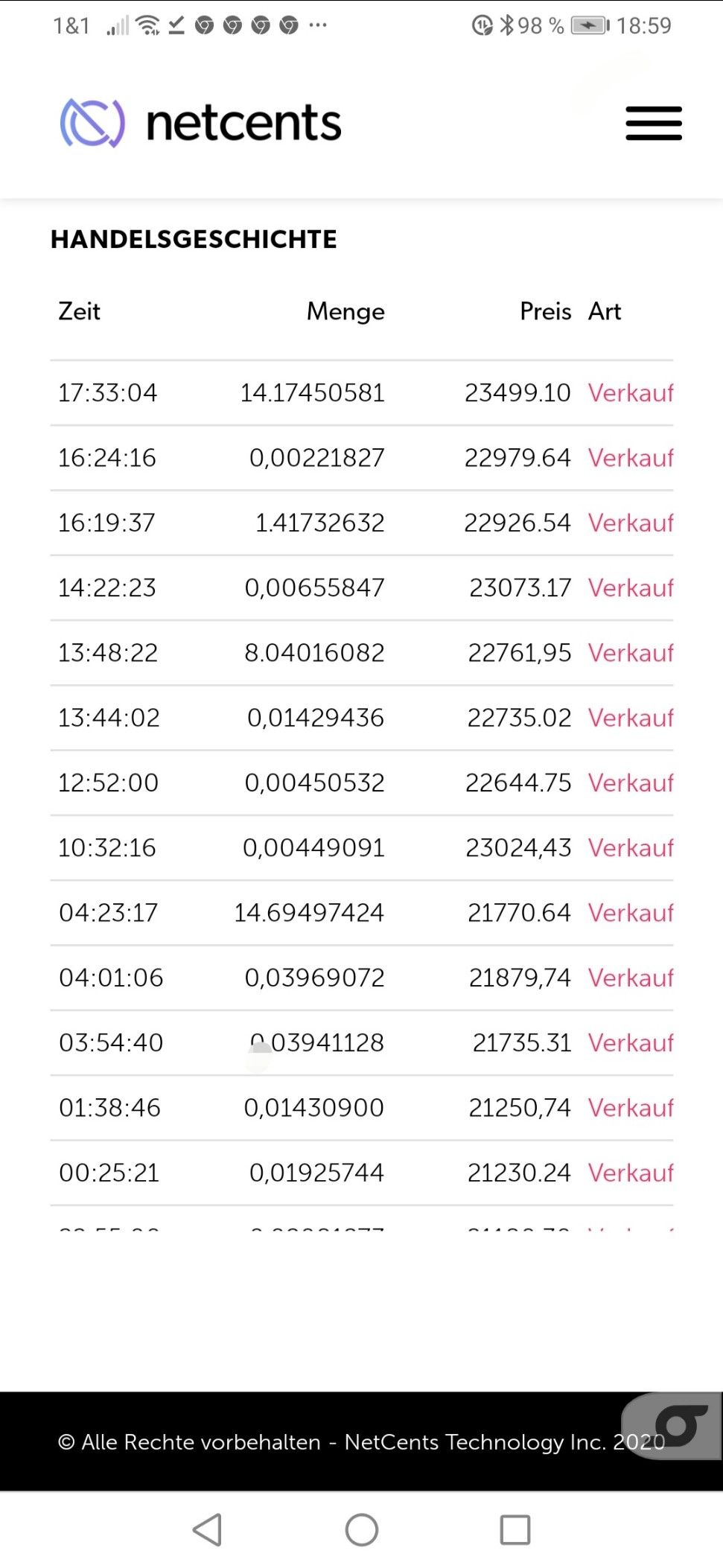
Task: Go back with the system back button
Action: point(208,1530)
